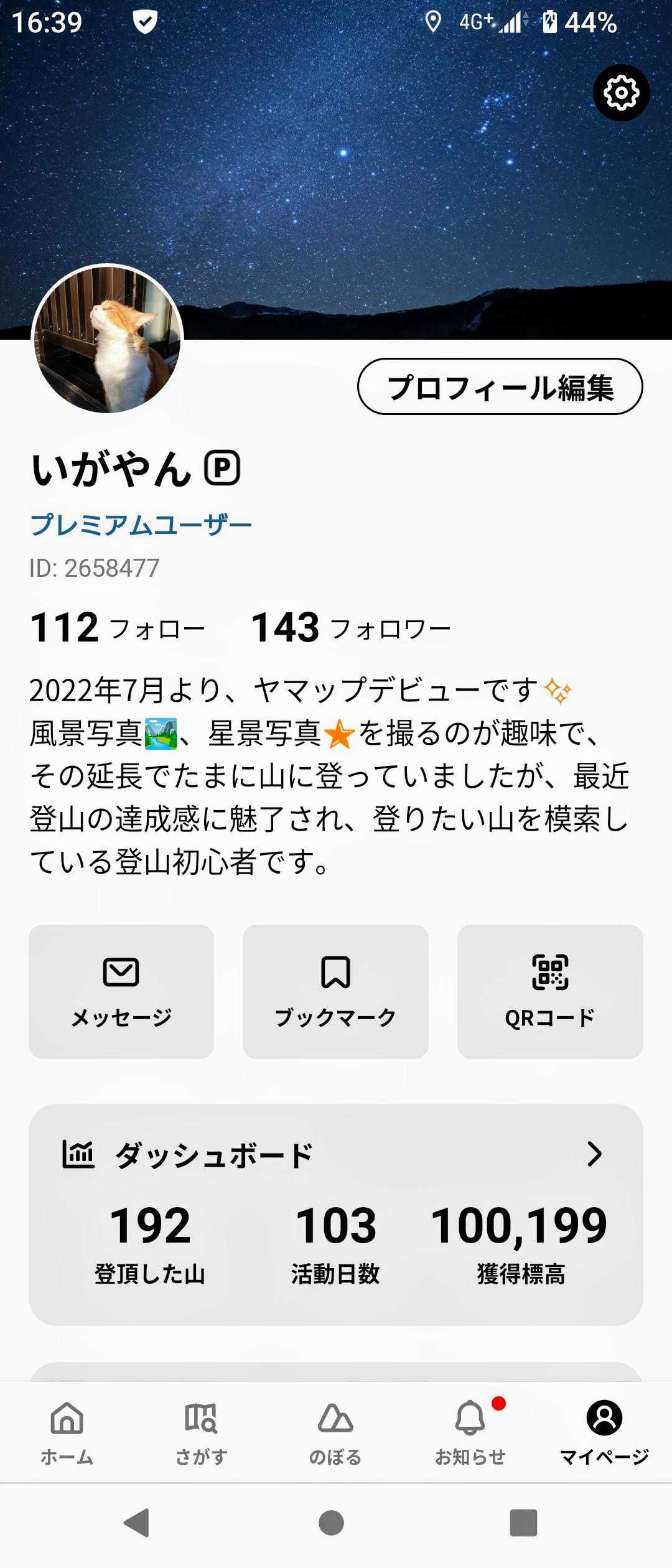Viewport: 672px width, 1568px height.
Task: Open the 143 フォロワー list
Action: click(x=350, y=628)
